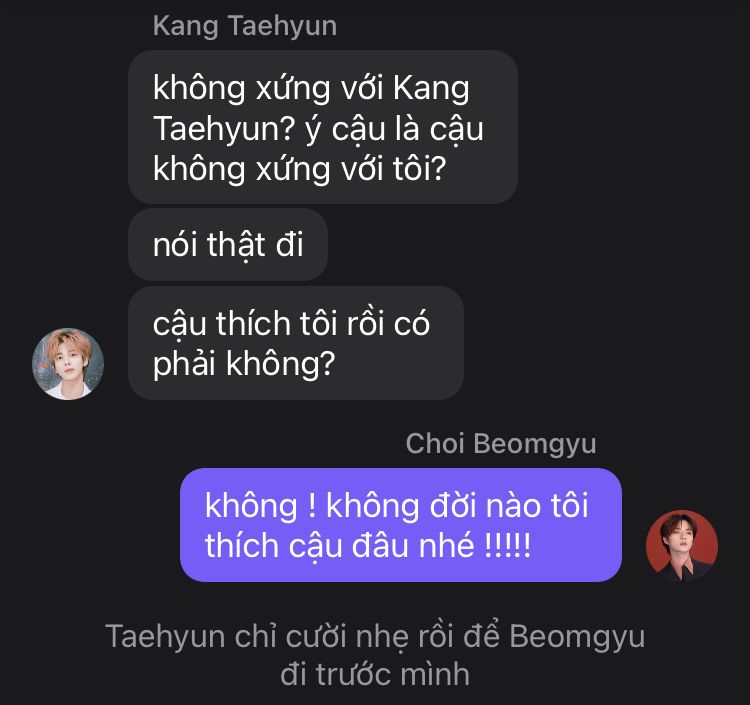Open Choi Beomgyu's profile avatar
Viewport: 750px width, 705px height.
tap(682, 546)
